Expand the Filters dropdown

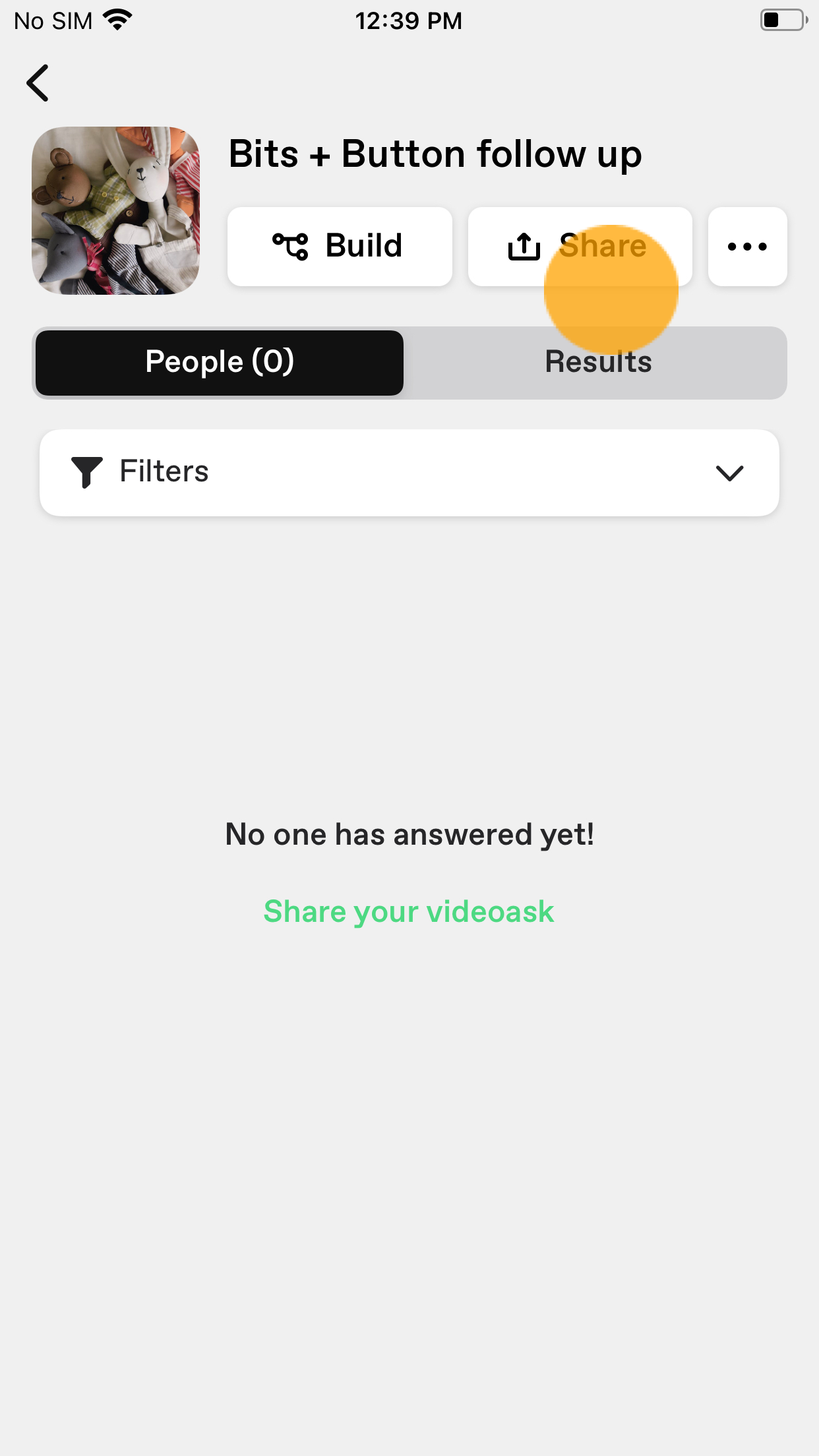tap(409, 473)
